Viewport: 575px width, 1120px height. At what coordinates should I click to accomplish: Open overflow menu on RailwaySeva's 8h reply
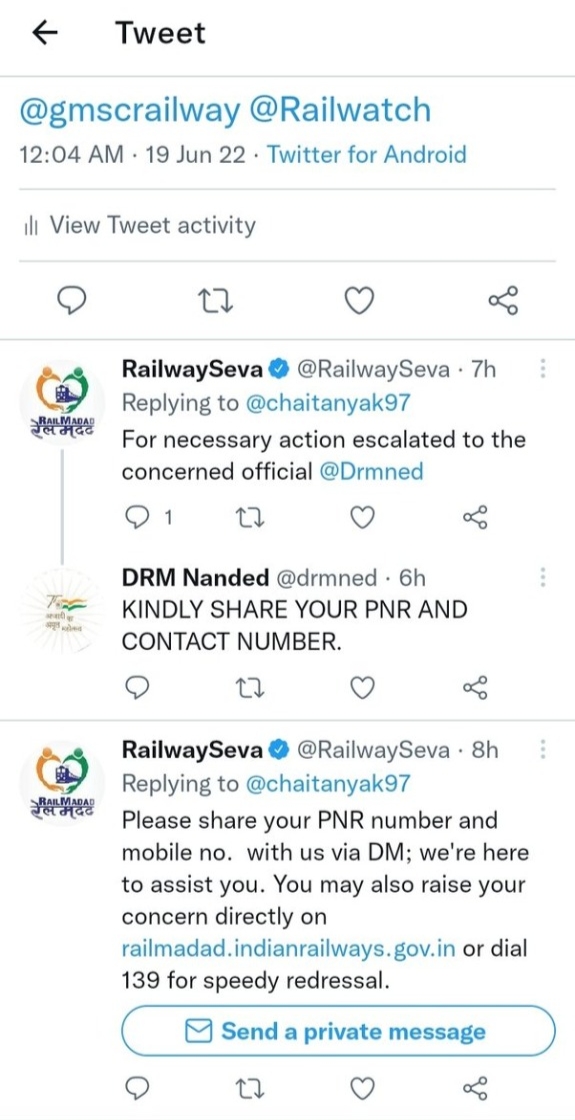(x=543, y=749)
